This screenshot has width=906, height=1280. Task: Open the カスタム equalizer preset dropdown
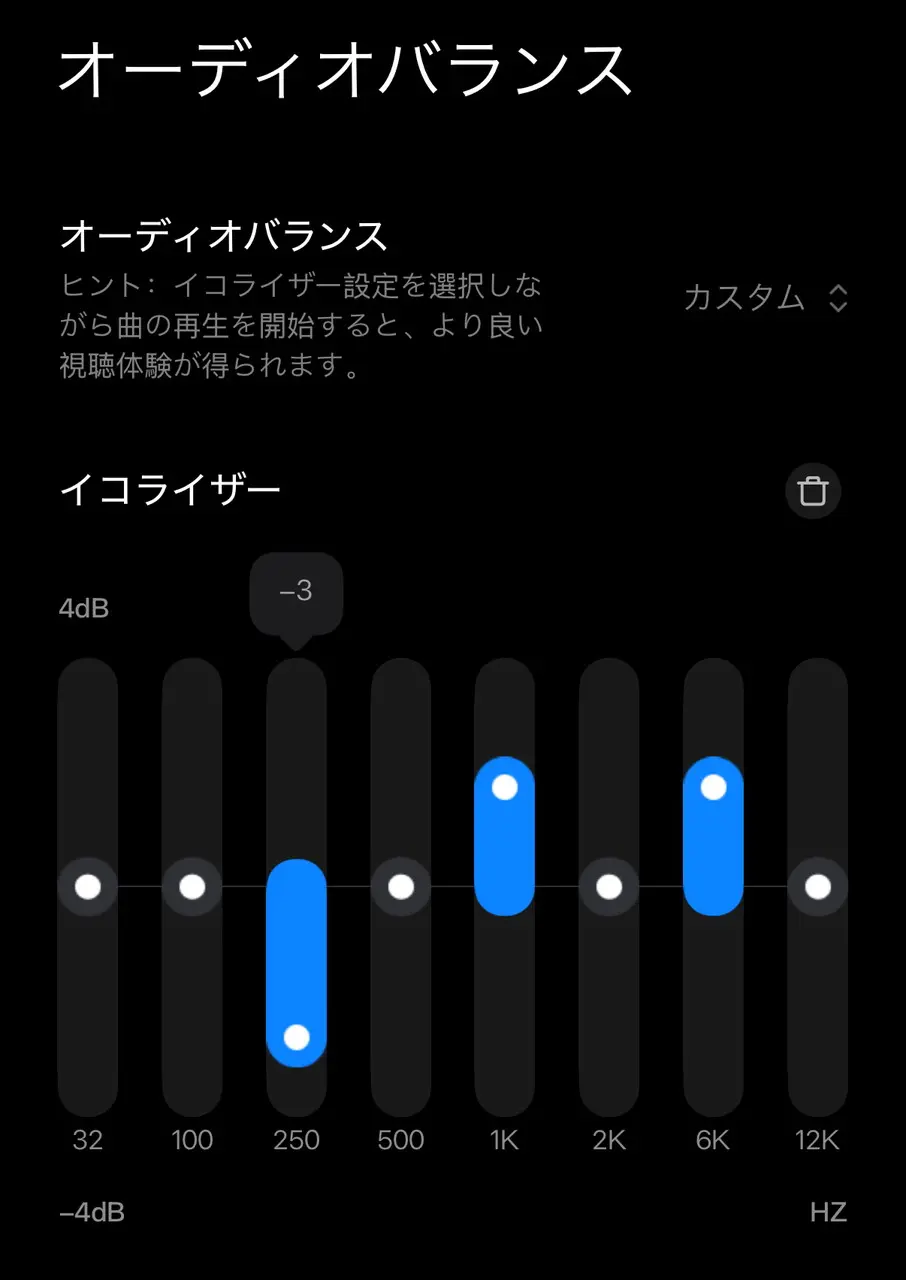pyautogui.click(x=765, y=298)
